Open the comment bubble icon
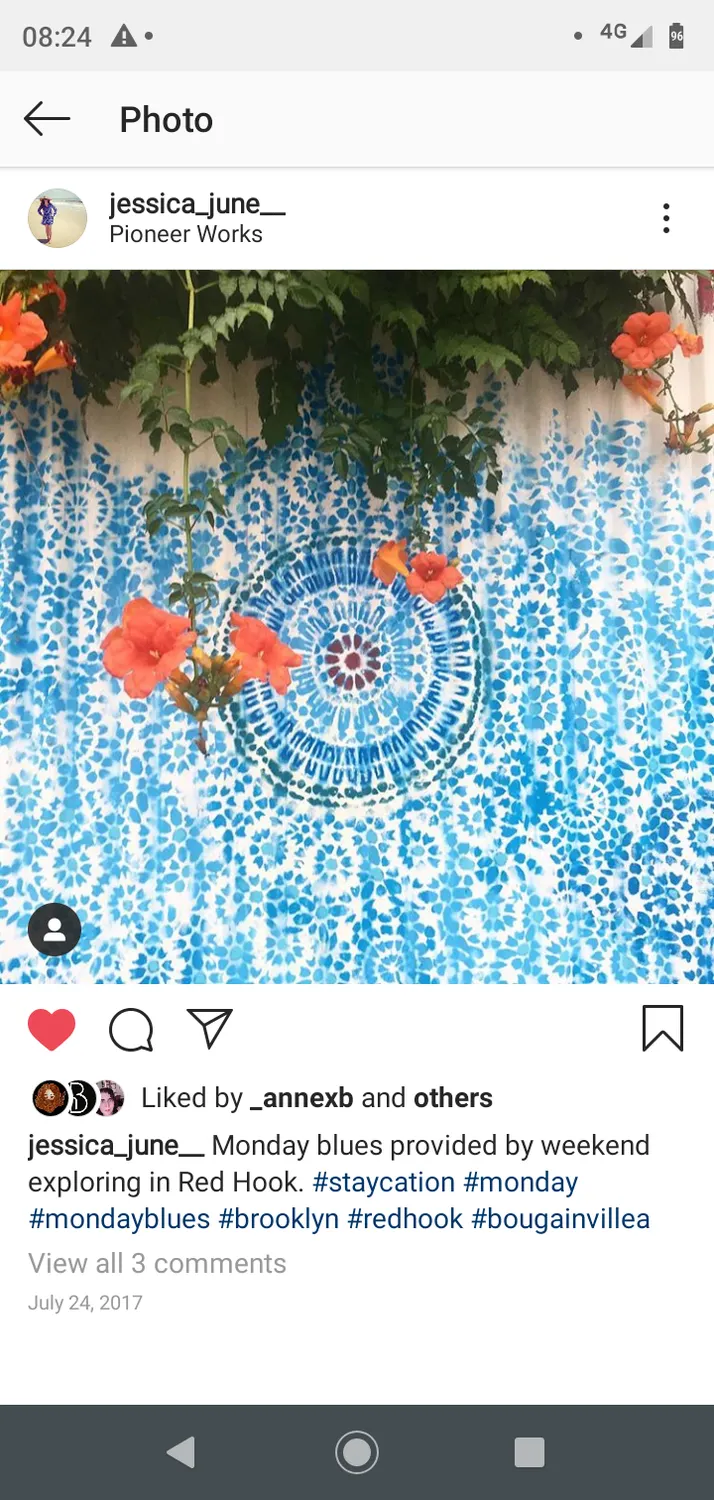Viewport: 714px width, 1500px height. coord(131,1029)
